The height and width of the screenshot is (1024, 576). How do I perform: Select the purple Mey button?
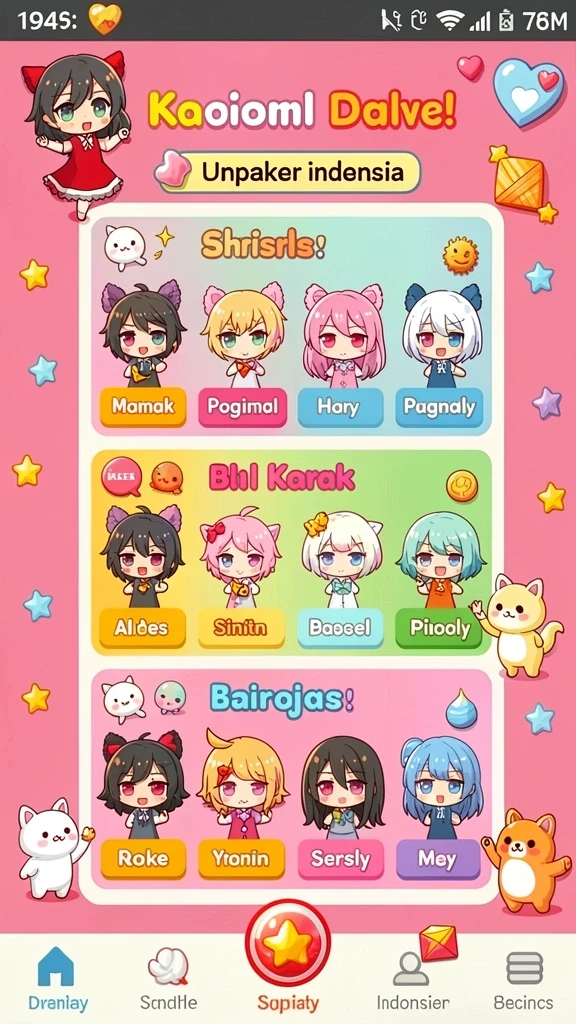pyautogui.click(x=438, y=859)
